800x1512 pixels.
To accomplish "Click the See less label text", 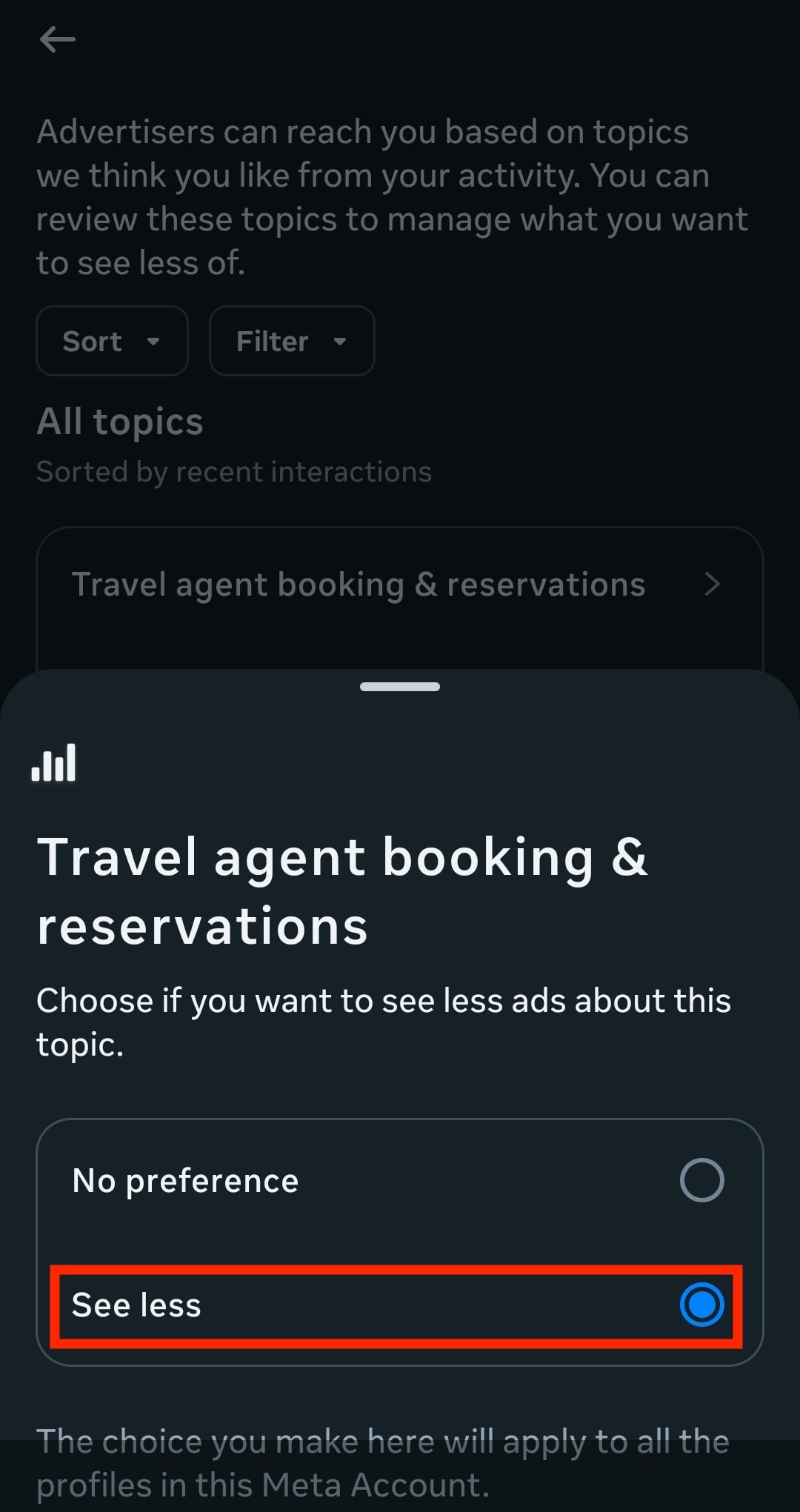I will click(136, 1305).
